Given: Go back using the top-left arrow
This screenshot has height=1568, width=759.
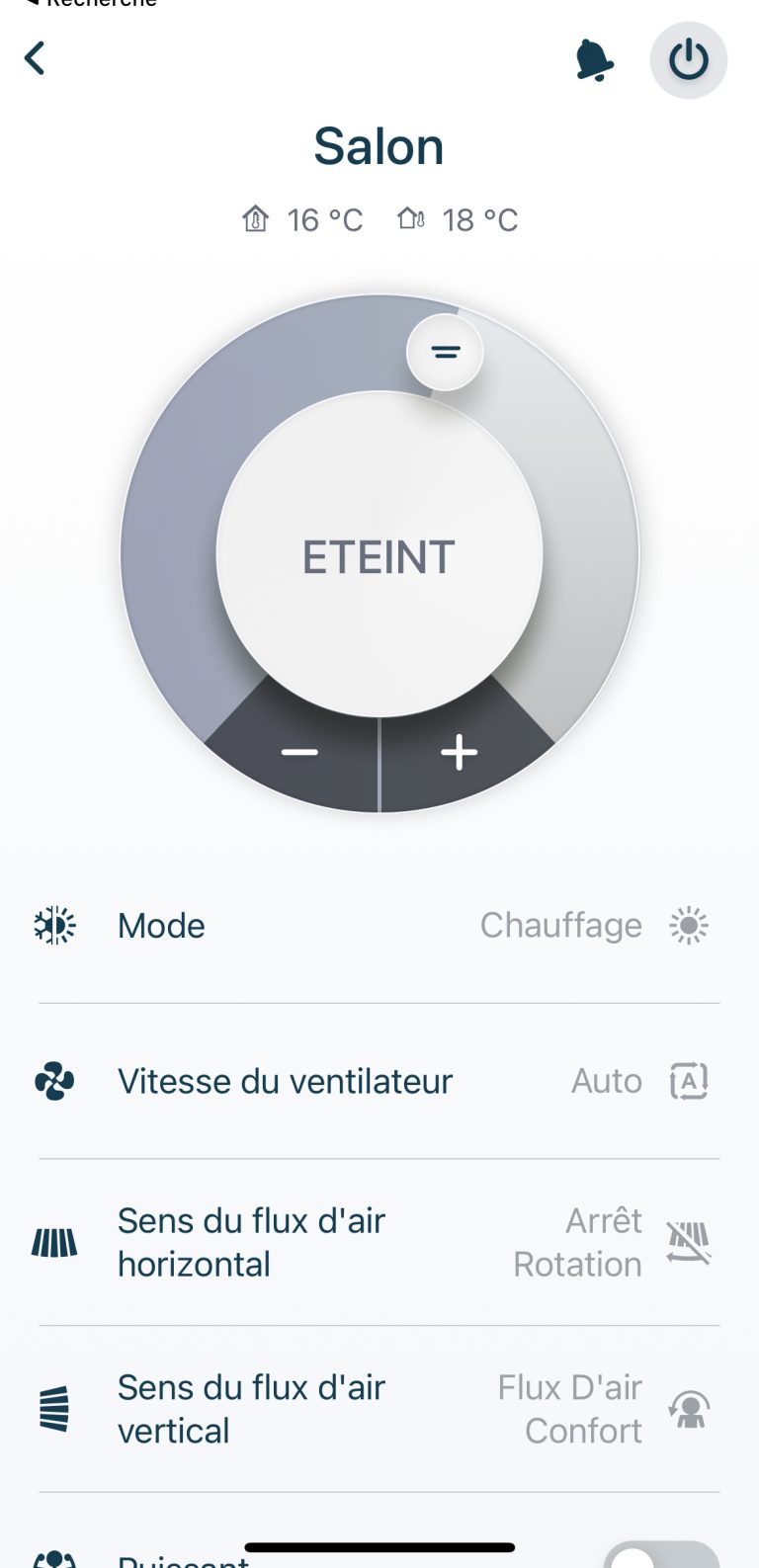Looking at the screenshot, I should 36,58.
